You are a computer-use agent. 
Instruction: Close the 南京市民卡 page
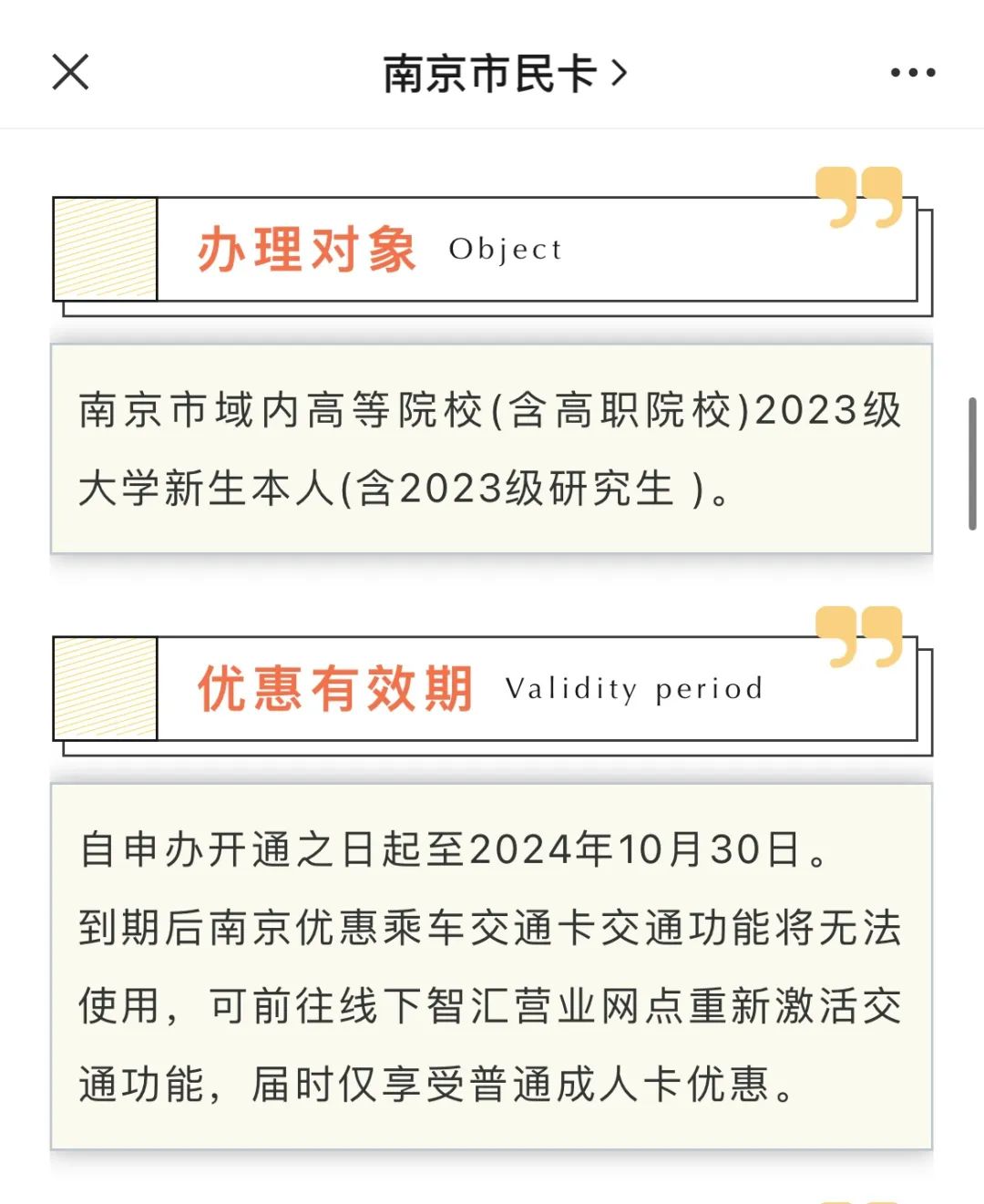coord(70,72)
